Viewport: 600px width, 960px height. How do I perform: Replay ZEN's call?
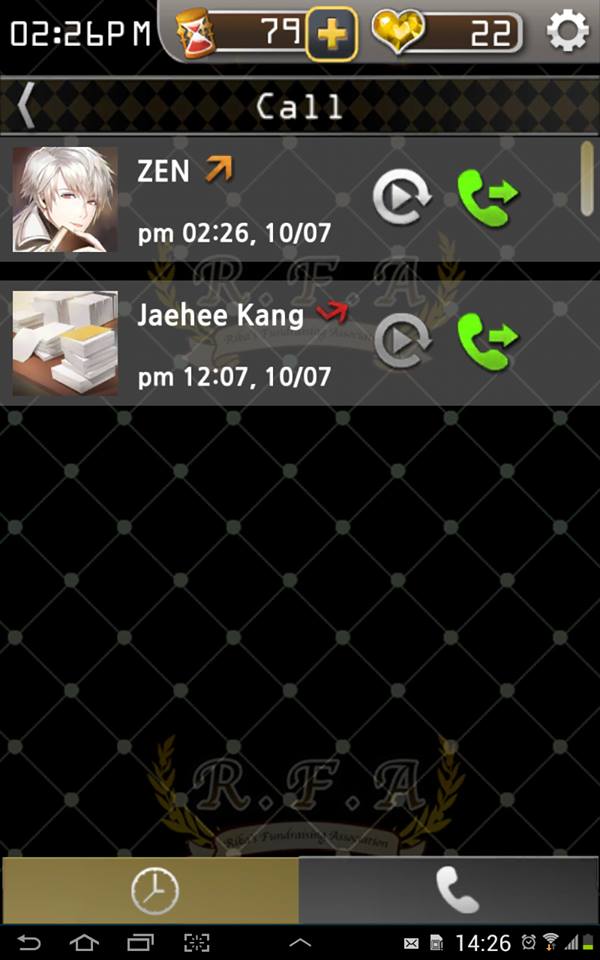point(402,197)
